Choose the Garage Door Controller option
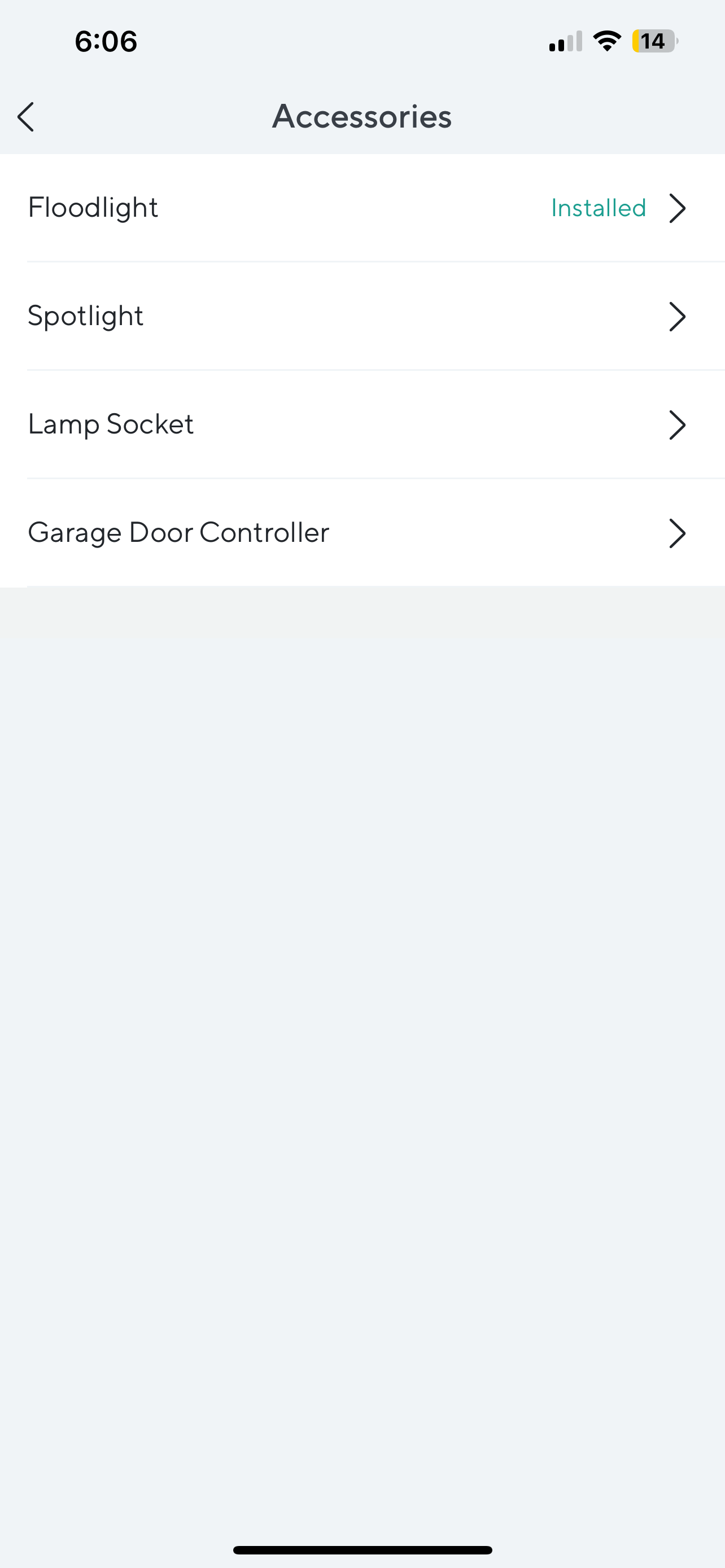725x1568 pixels. coord(362,533)
